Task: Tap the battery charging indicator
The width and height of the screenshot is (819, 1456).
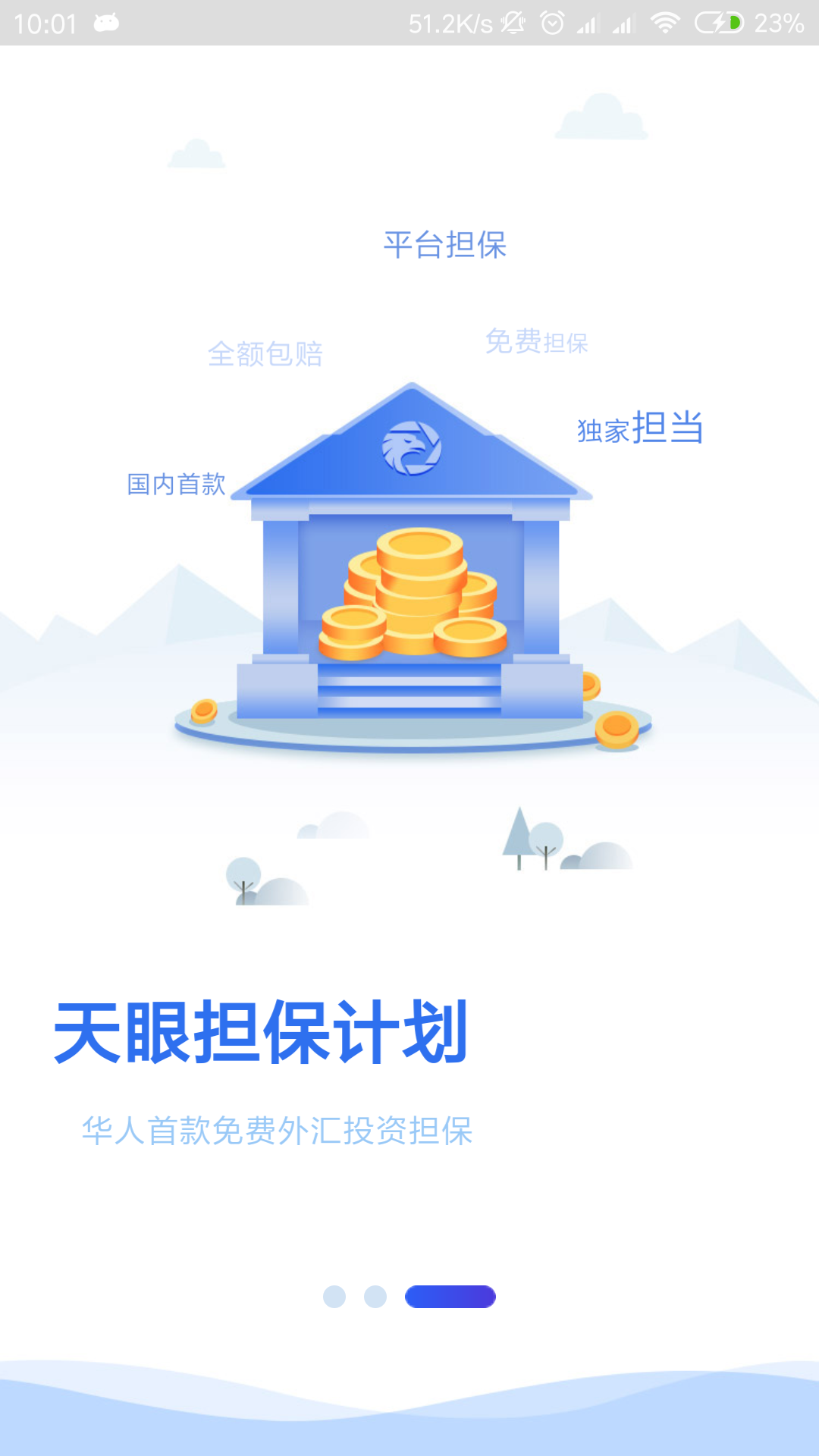Action: pos(719,23)
